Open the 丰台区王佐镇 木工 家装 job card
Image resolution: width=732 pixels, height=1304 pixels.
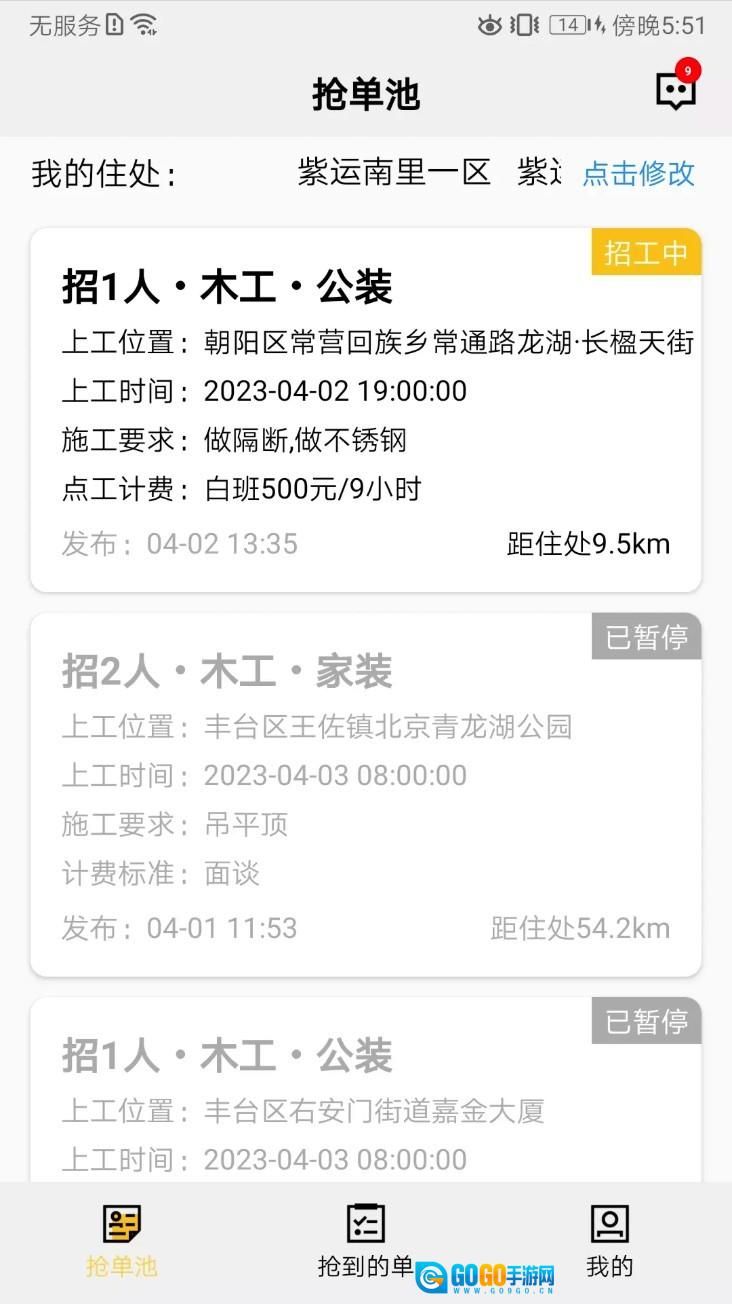(x=366, y=795)
